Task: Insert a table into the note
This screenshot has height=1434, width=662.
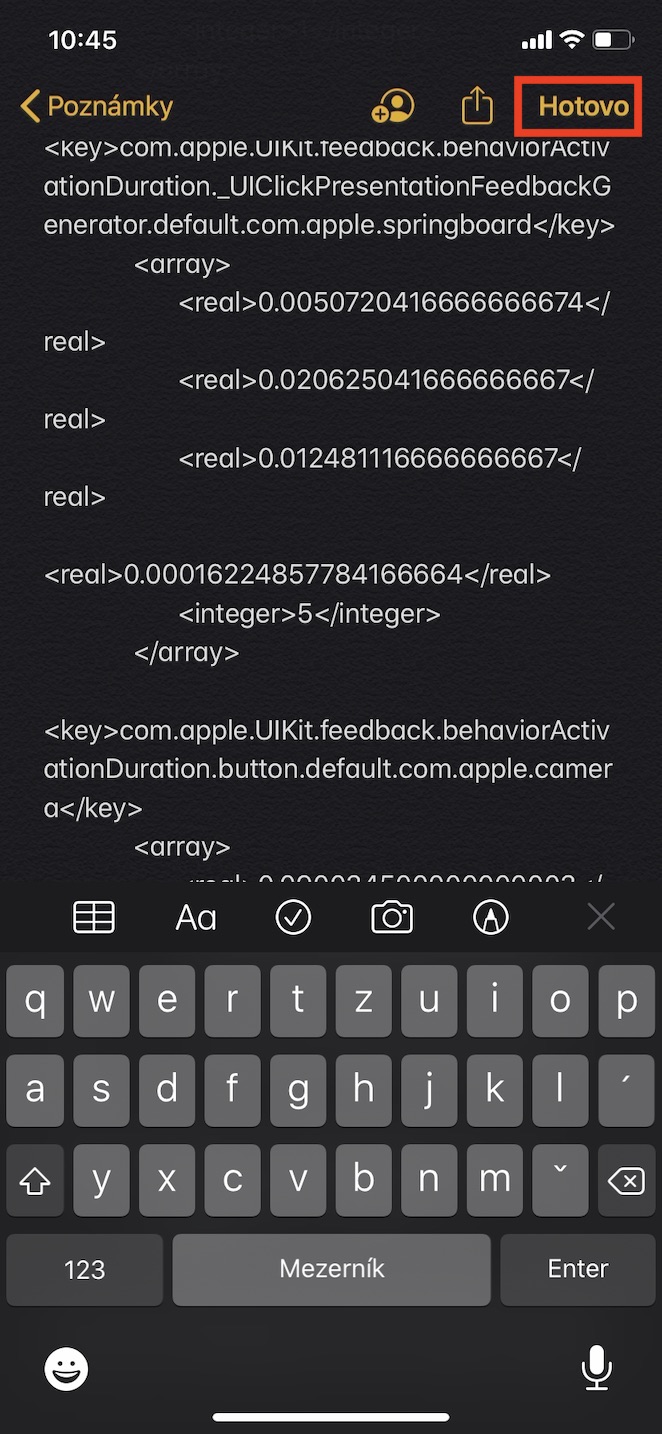Action: coord(94,917)
